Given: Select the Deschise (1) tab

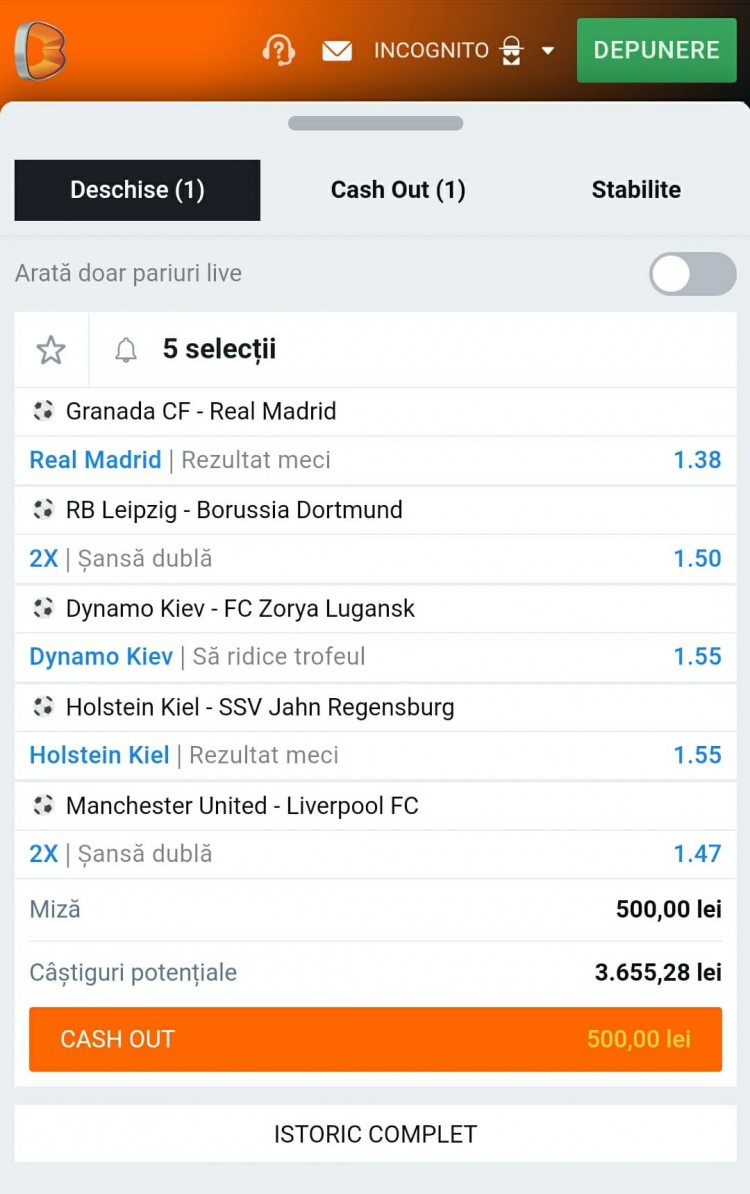Looking at the screenshot, I should click(137, 190).
